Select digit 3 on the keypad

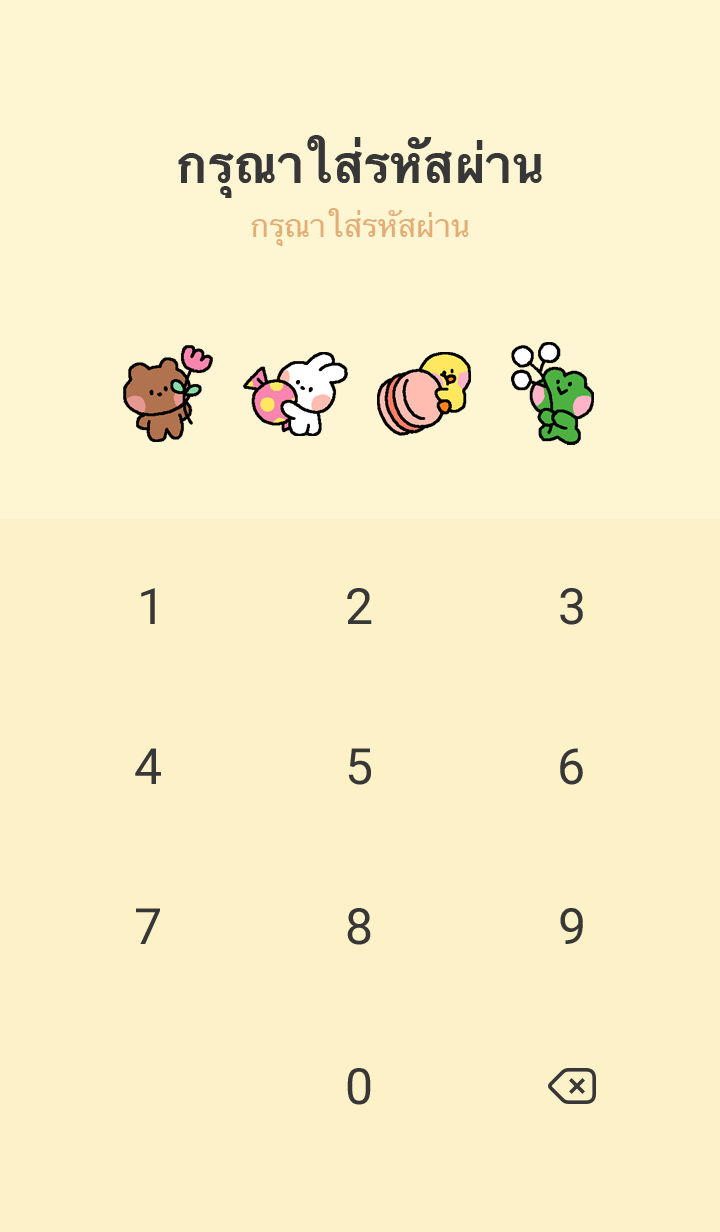[571, 607]
